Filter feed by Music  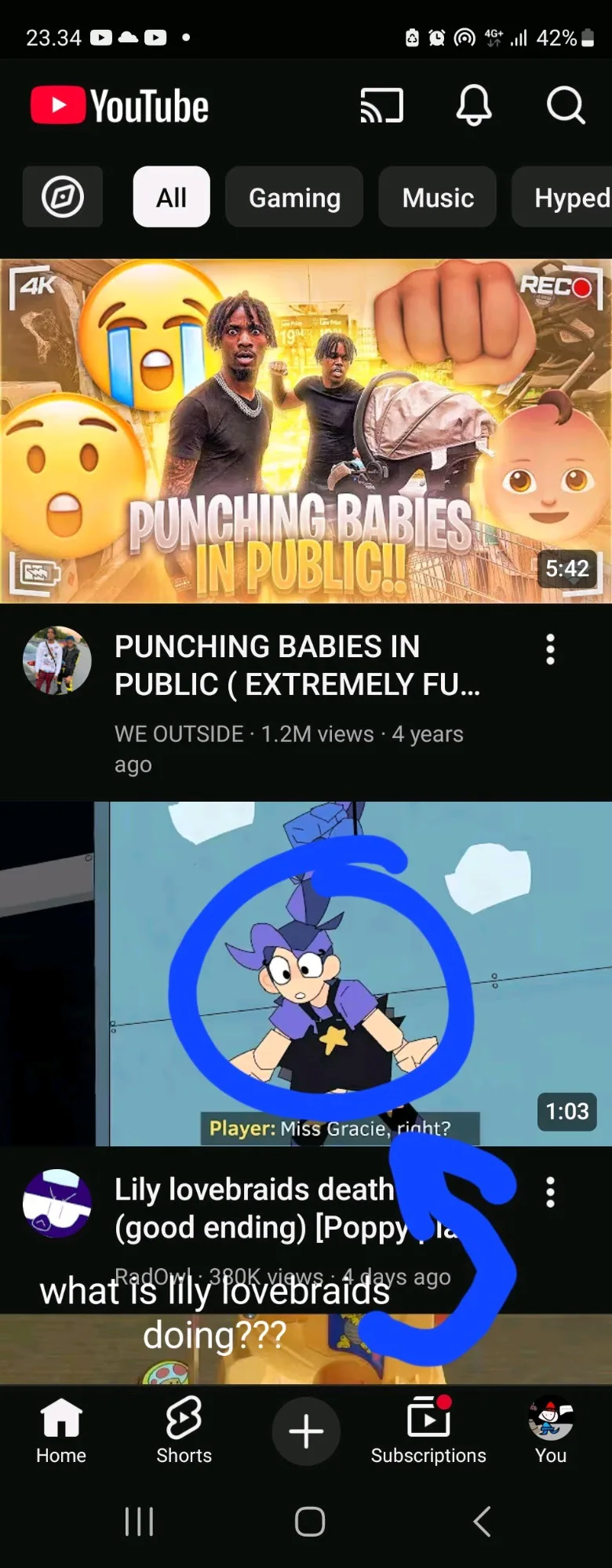(x=438, y=197)
